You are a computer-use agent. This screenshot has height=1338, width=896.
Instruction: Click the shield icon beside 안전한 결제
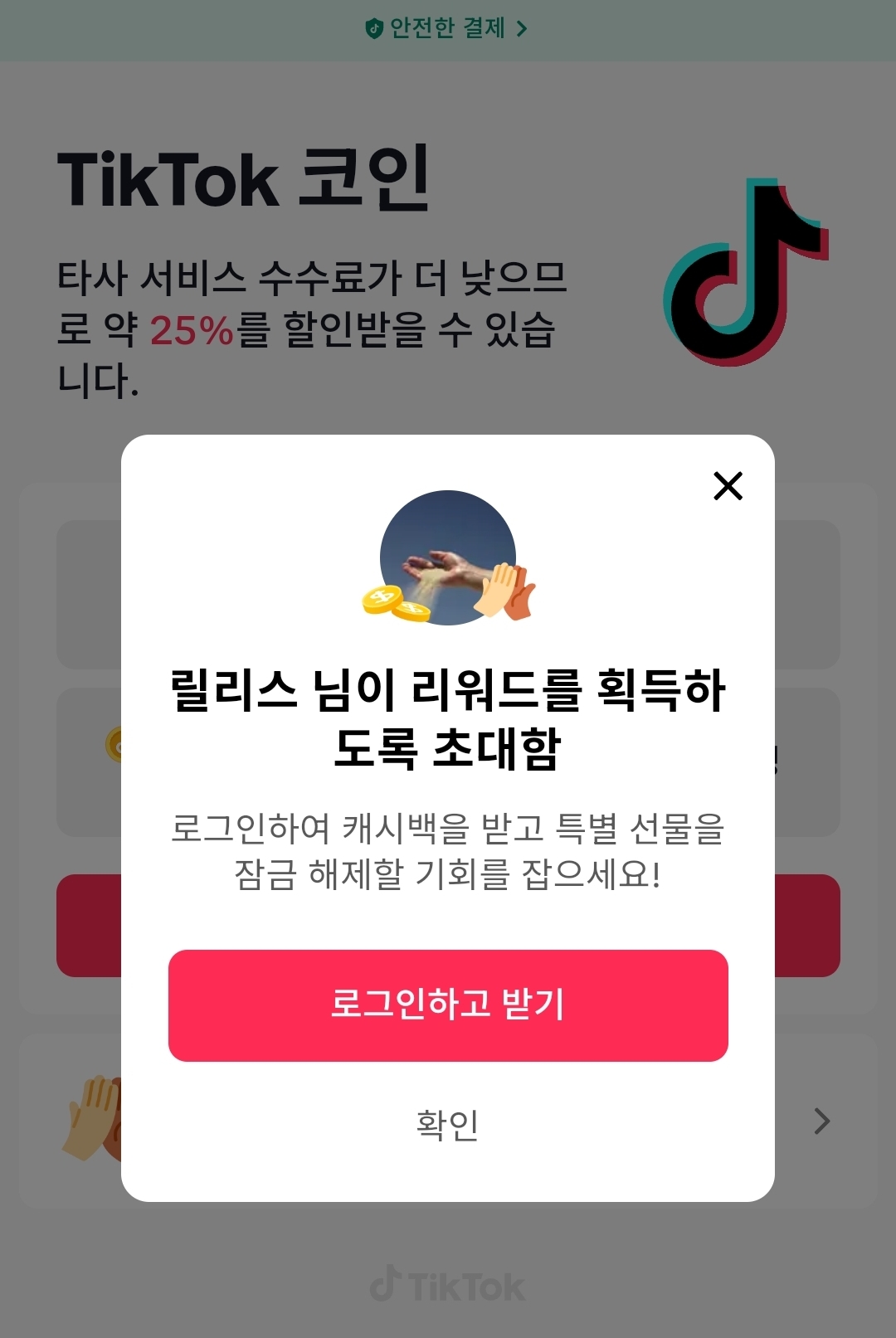pyautogui.click(x=372, y=27)
